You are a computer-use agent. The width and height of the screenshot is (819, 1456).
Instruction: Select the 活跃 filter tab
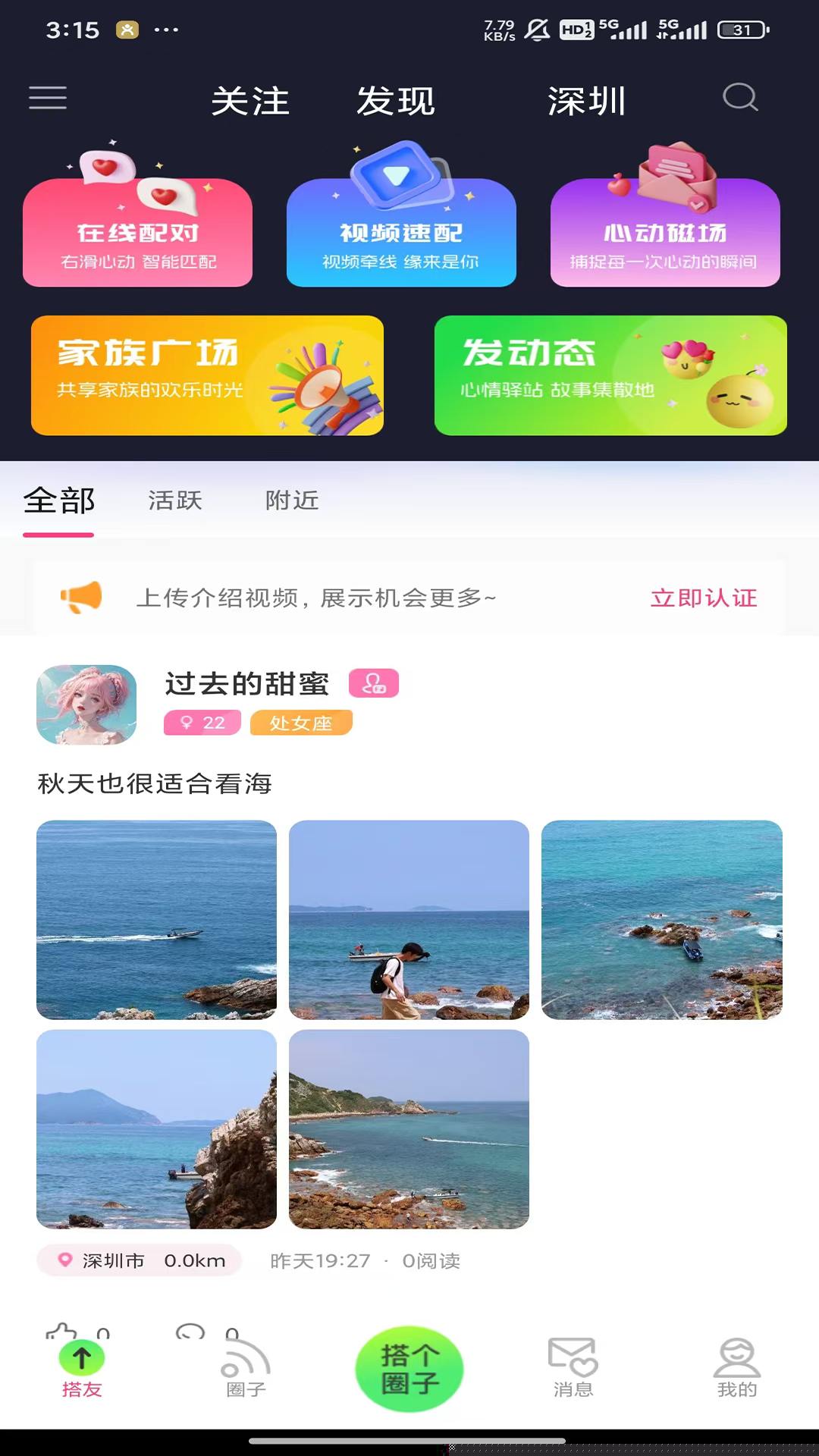pyautogui.click(x=175, y=500)
